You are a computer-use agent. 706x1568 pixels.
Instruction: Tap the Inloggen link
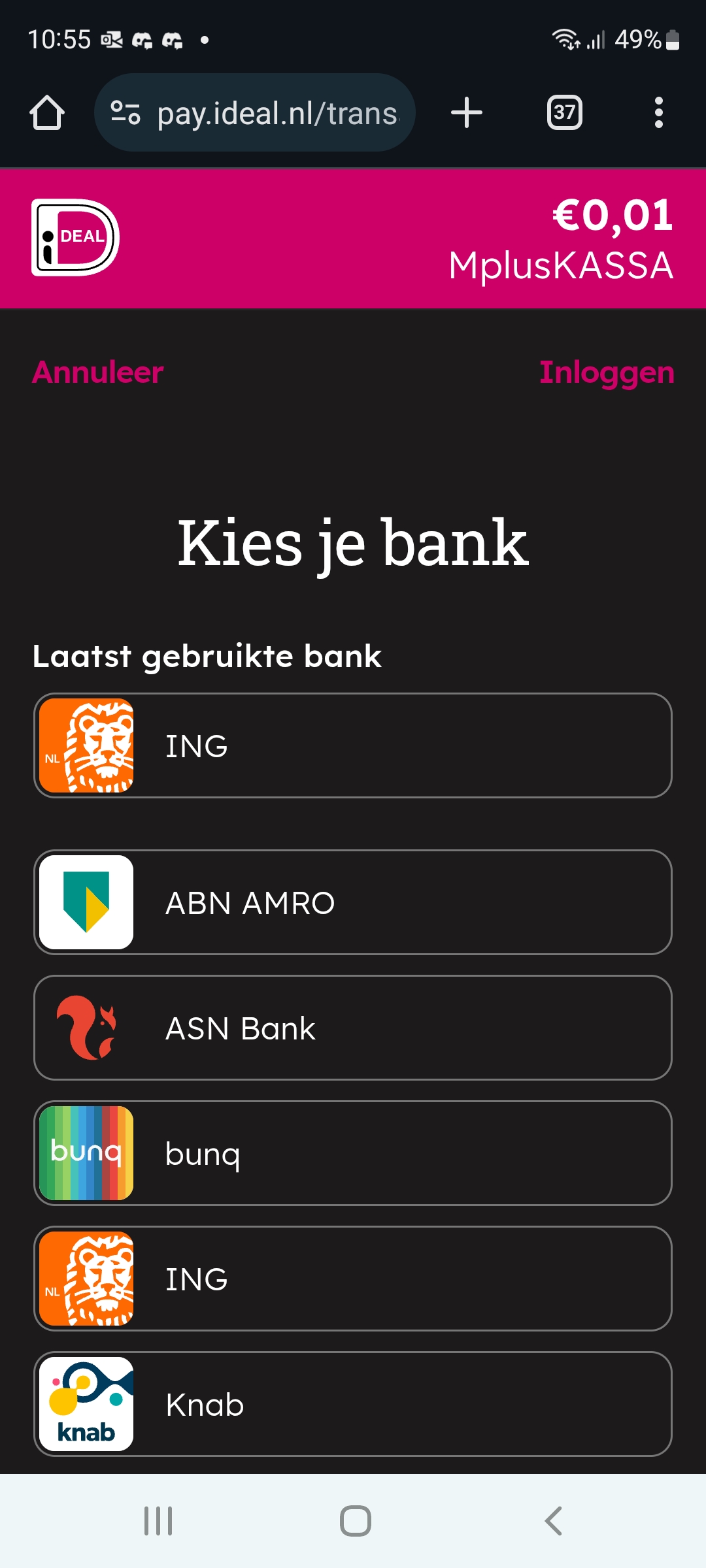[x=607, y=372]
